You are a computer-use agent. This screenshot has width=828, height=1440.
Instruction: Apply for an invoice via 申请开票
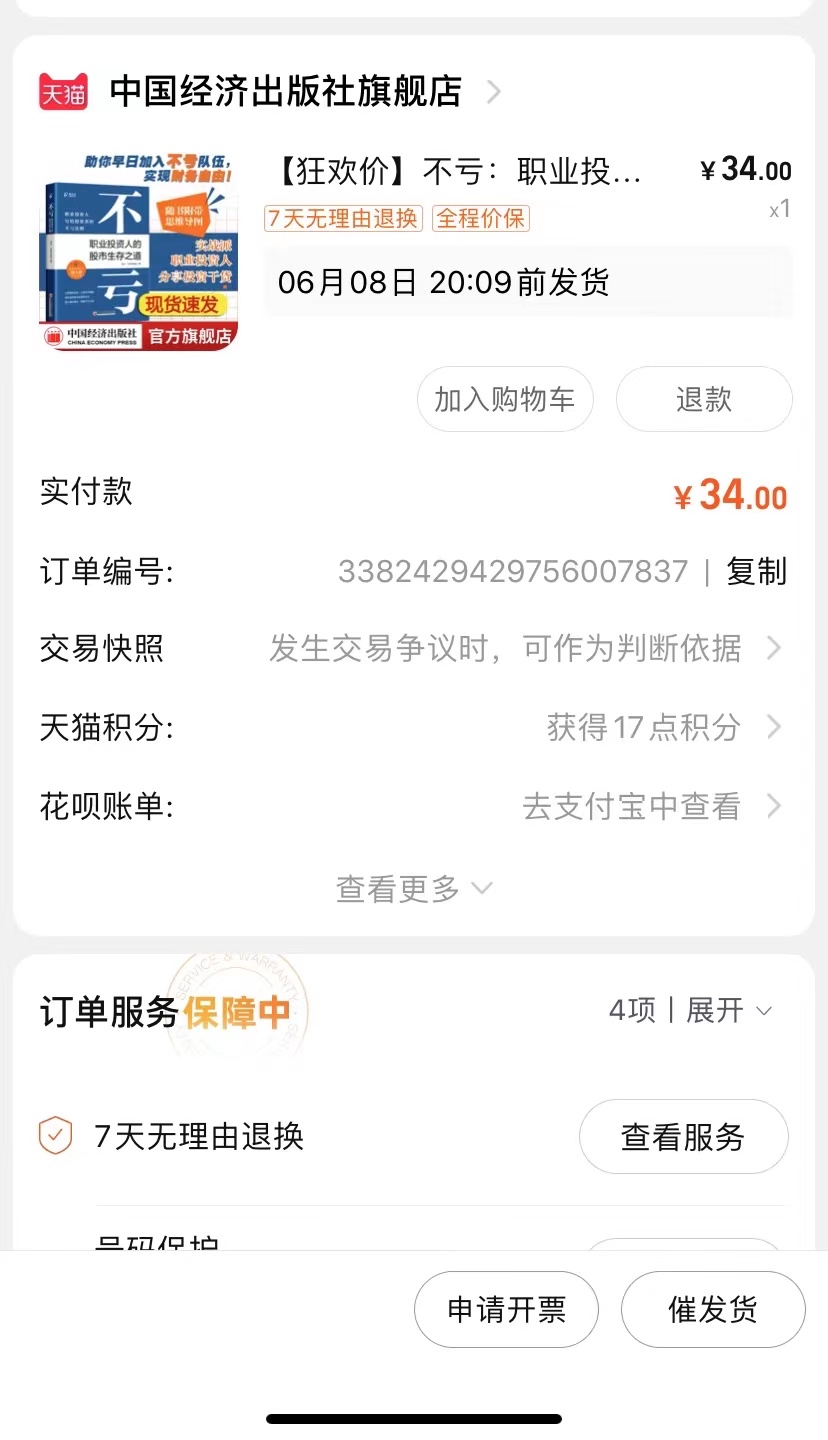point(506,1310)
